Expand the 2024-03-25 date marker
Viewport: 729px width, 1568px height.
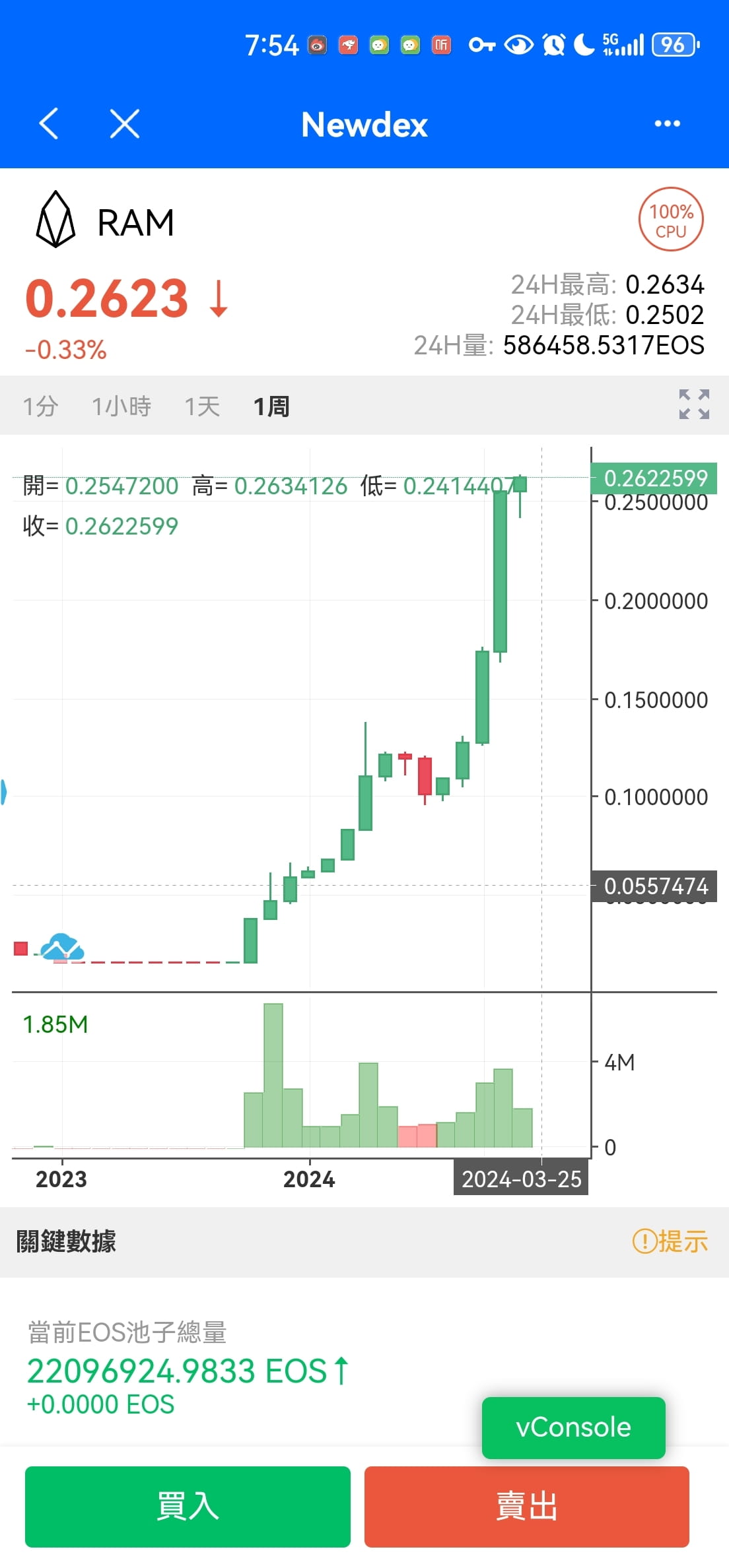[x=521, y=1180]
